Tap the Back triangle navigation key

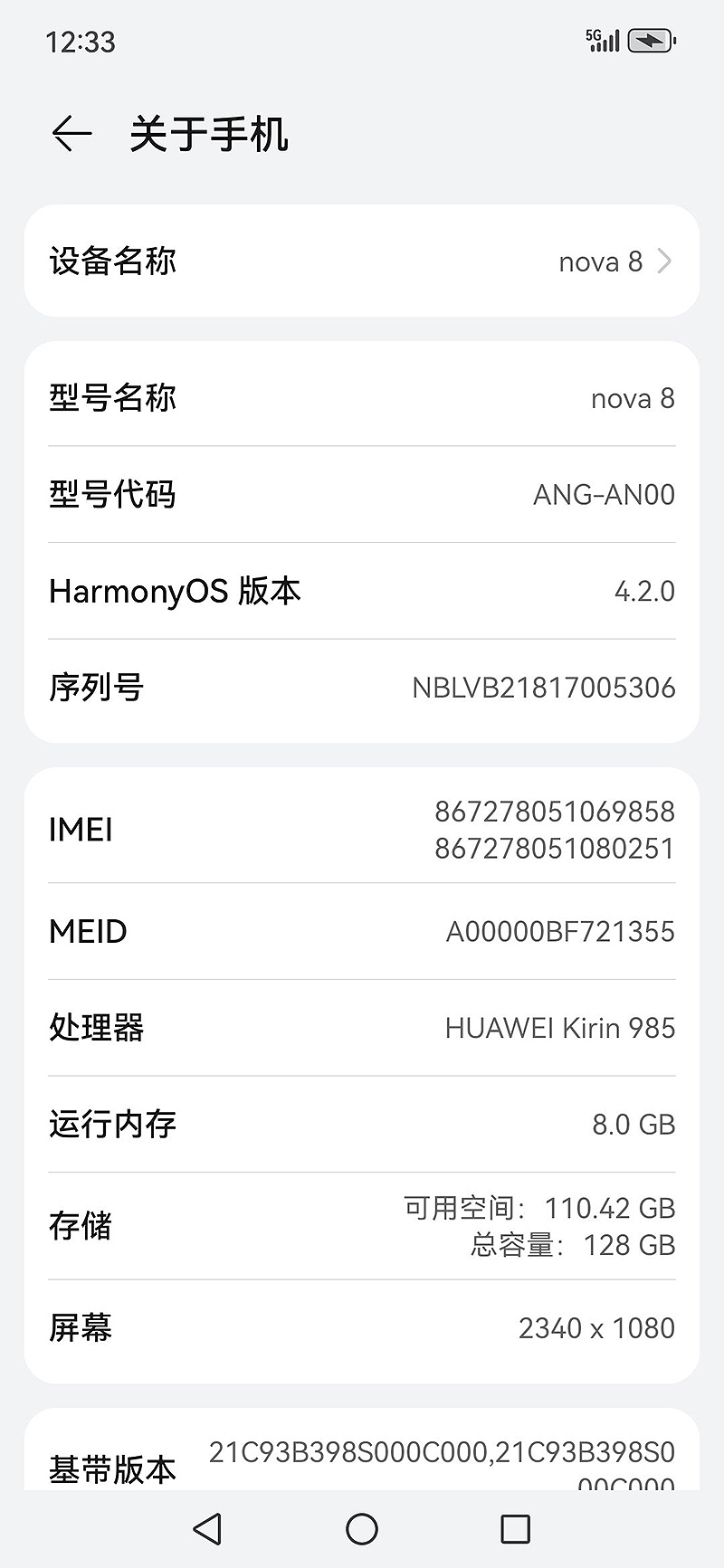click(x=207, y=1529)
